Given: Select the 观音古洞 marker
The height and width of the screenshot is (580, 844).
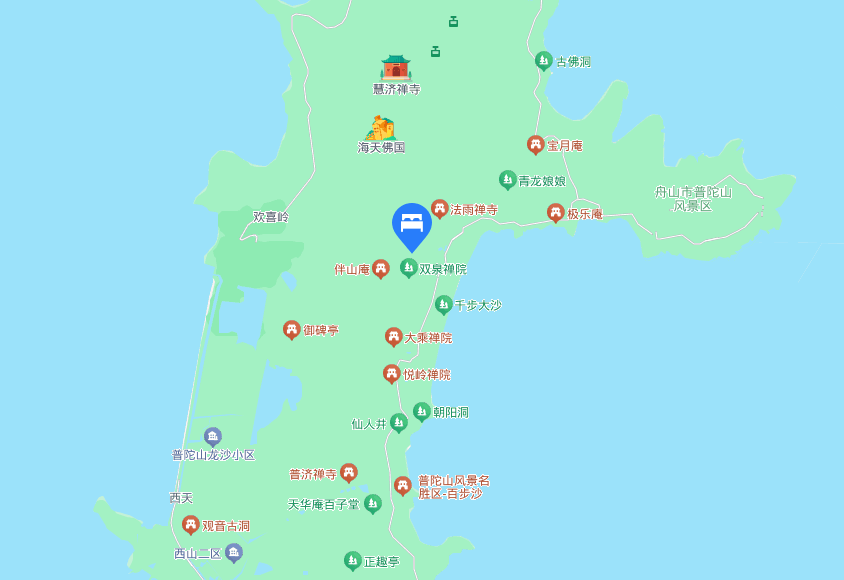Looking at the screenshot, I should click(190, 524).
